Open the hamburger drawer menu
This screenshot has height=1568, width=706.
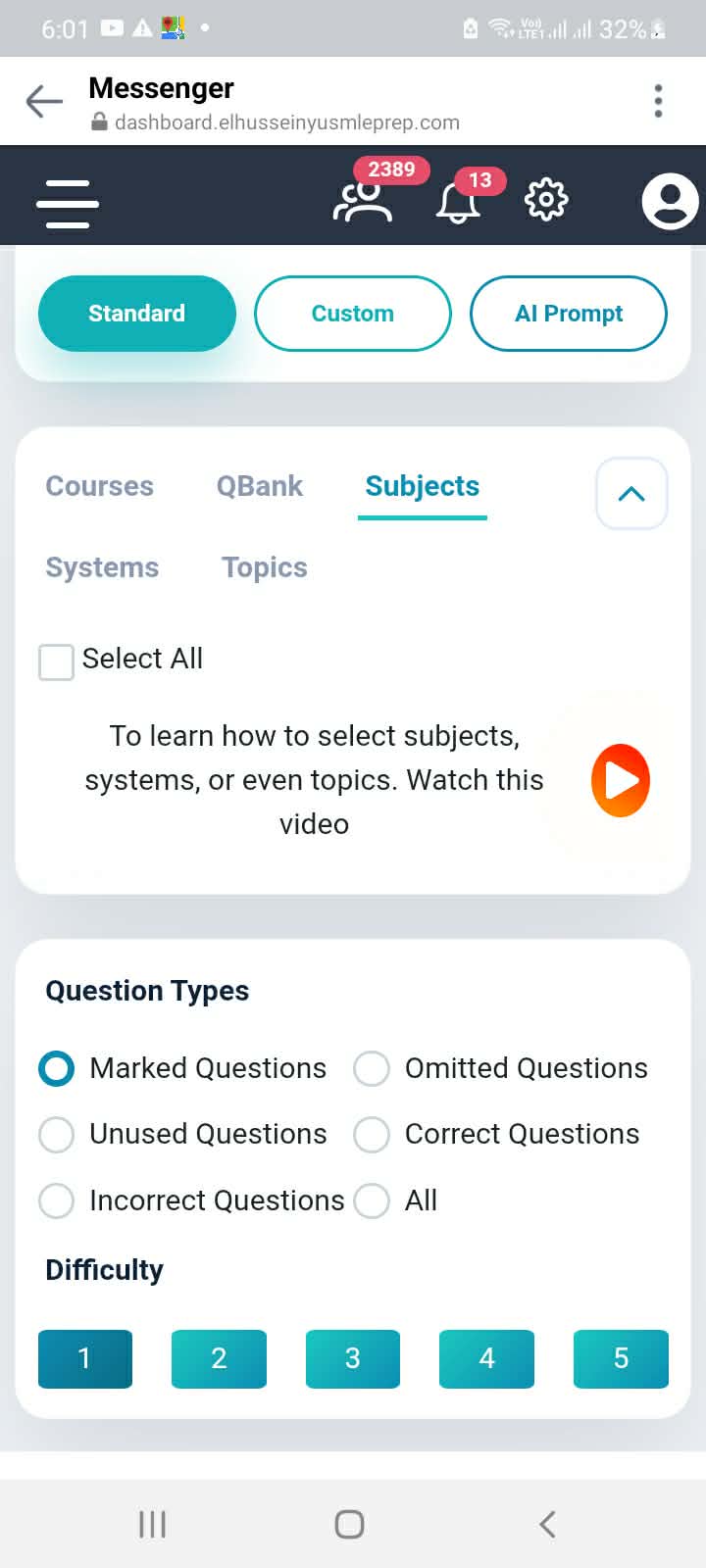click(68, 204)
